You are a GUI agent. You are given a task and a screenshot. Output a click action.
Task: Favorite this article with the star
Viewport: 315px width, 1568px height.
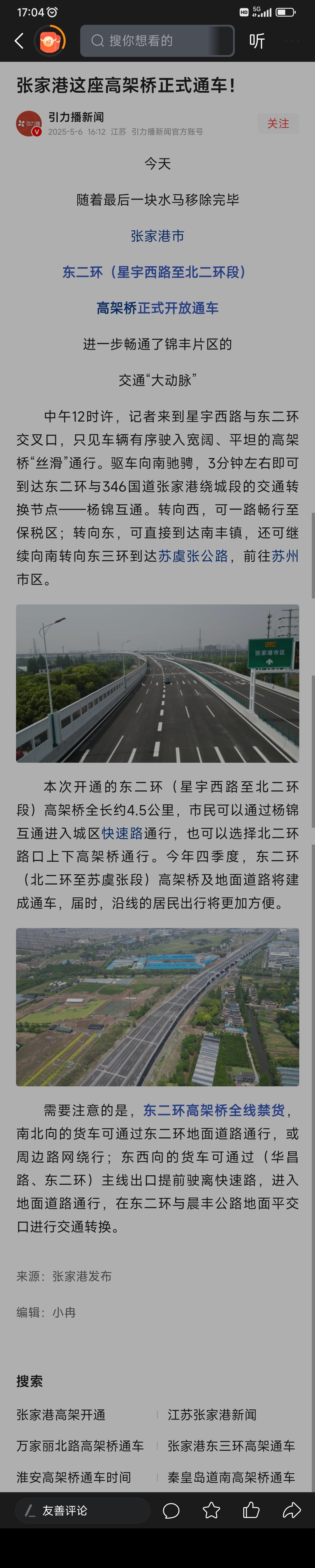pyautogui.click(x=211, y=1510)
